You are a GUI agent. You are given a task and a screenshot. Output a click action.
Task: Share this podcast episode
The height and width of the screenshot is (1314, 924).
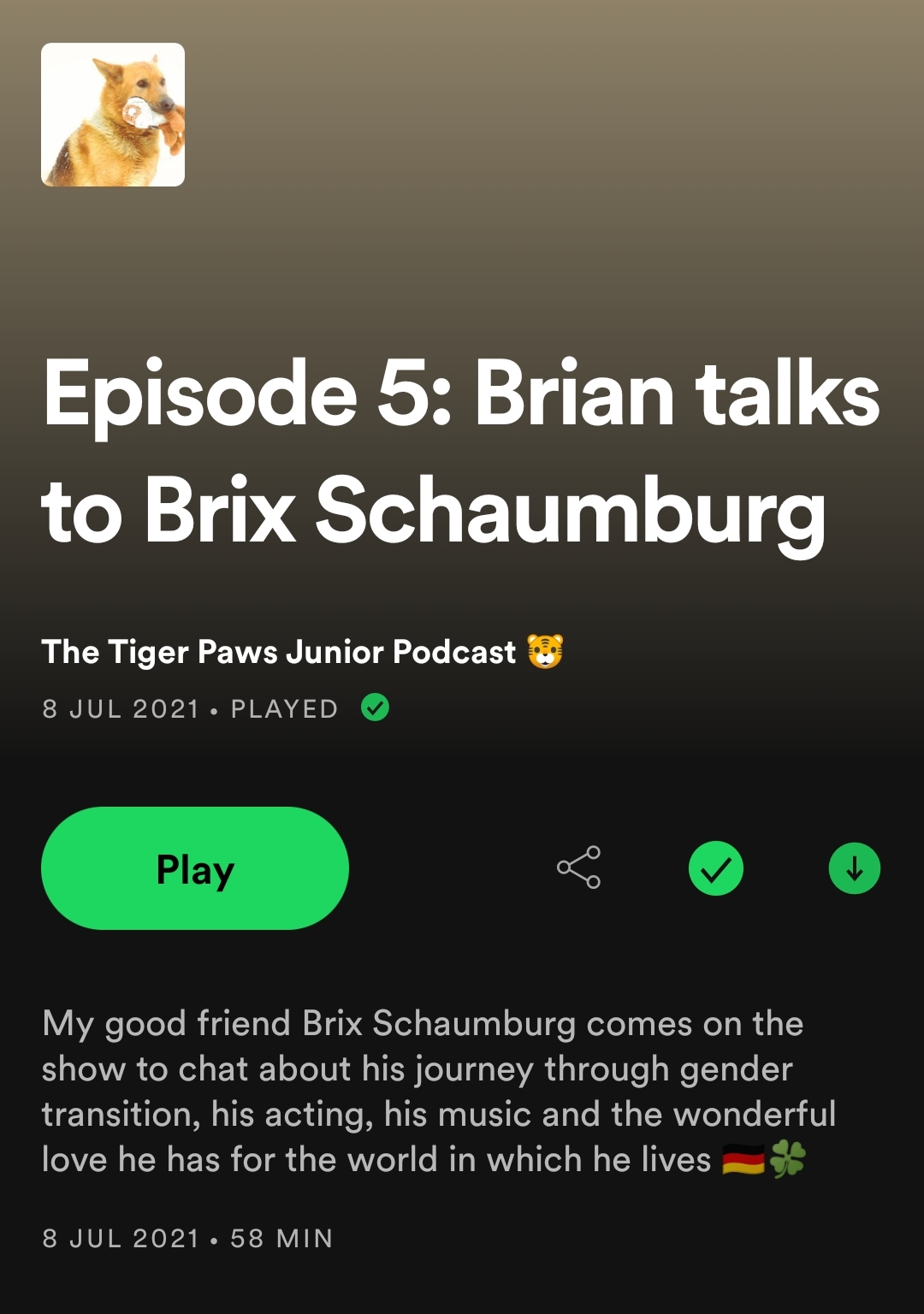tap(579, 868)
